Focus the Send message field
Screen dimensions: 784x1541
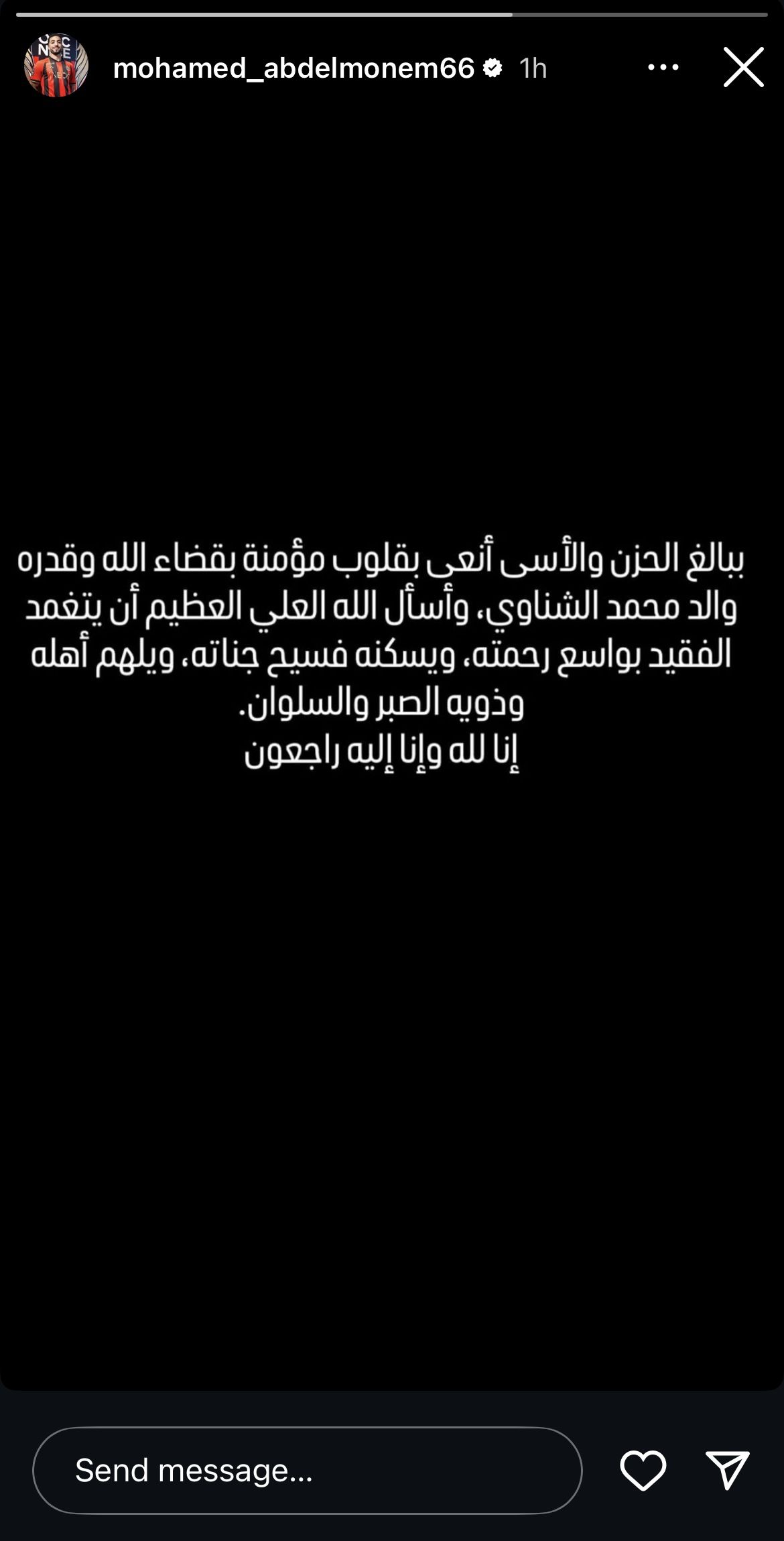click(308, 1470)
